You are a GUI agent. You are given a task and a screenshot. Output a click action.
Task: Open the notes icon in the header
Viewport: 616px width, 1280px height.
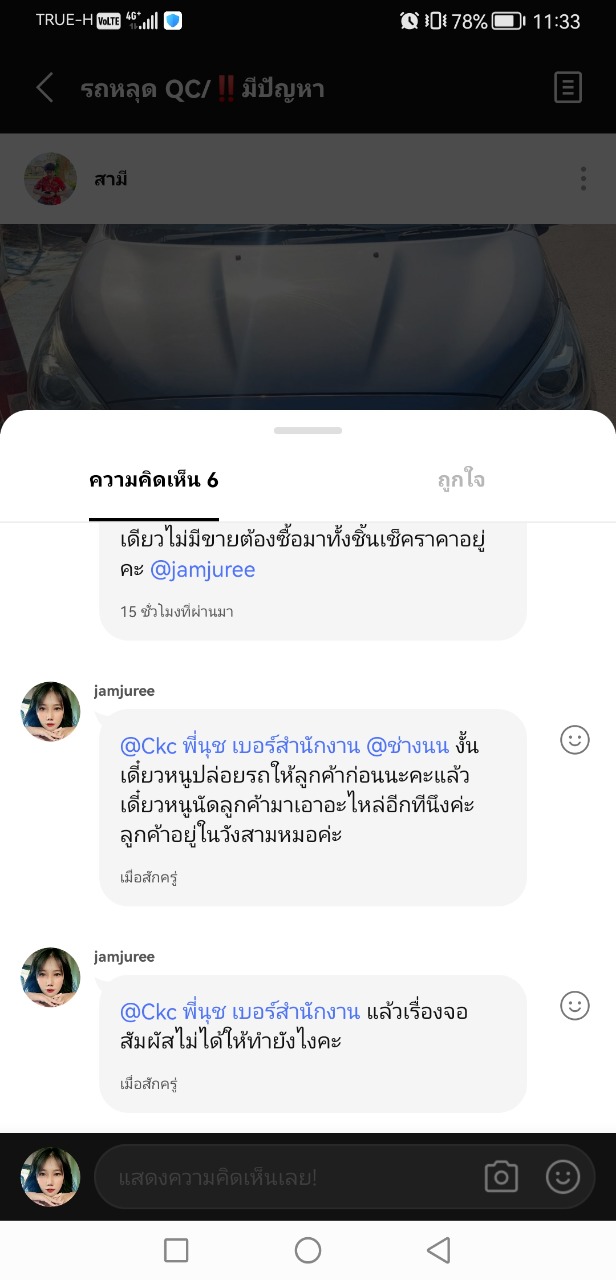[x=567, y=88]
